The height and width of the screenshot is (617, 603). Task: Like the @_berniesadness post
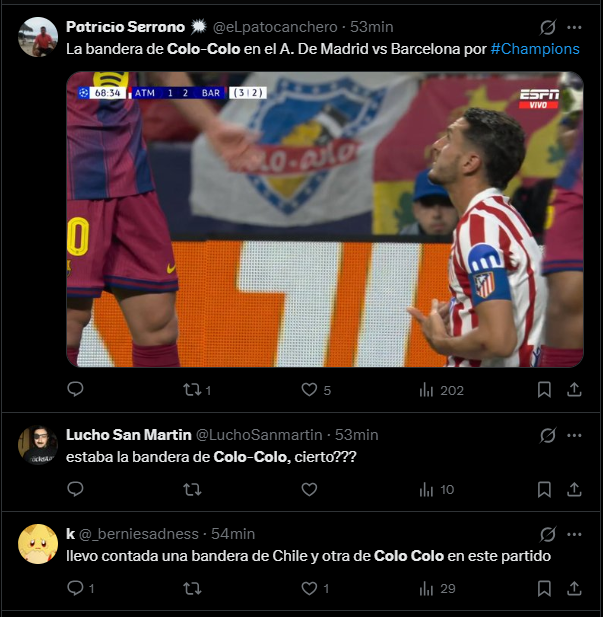click(309, 589)
